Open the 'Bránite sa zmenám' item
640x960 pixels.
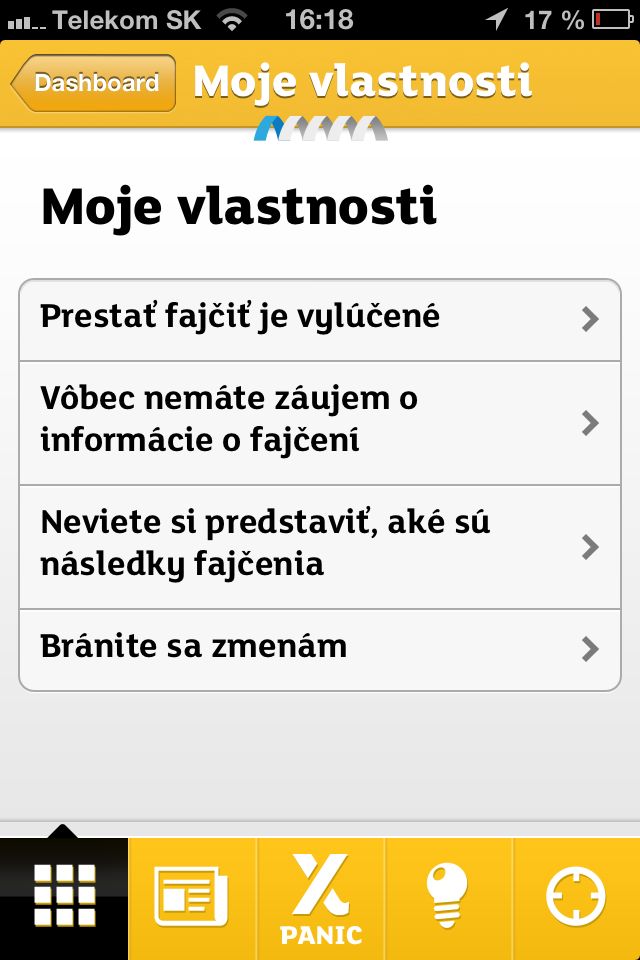(x=320, y=648)
